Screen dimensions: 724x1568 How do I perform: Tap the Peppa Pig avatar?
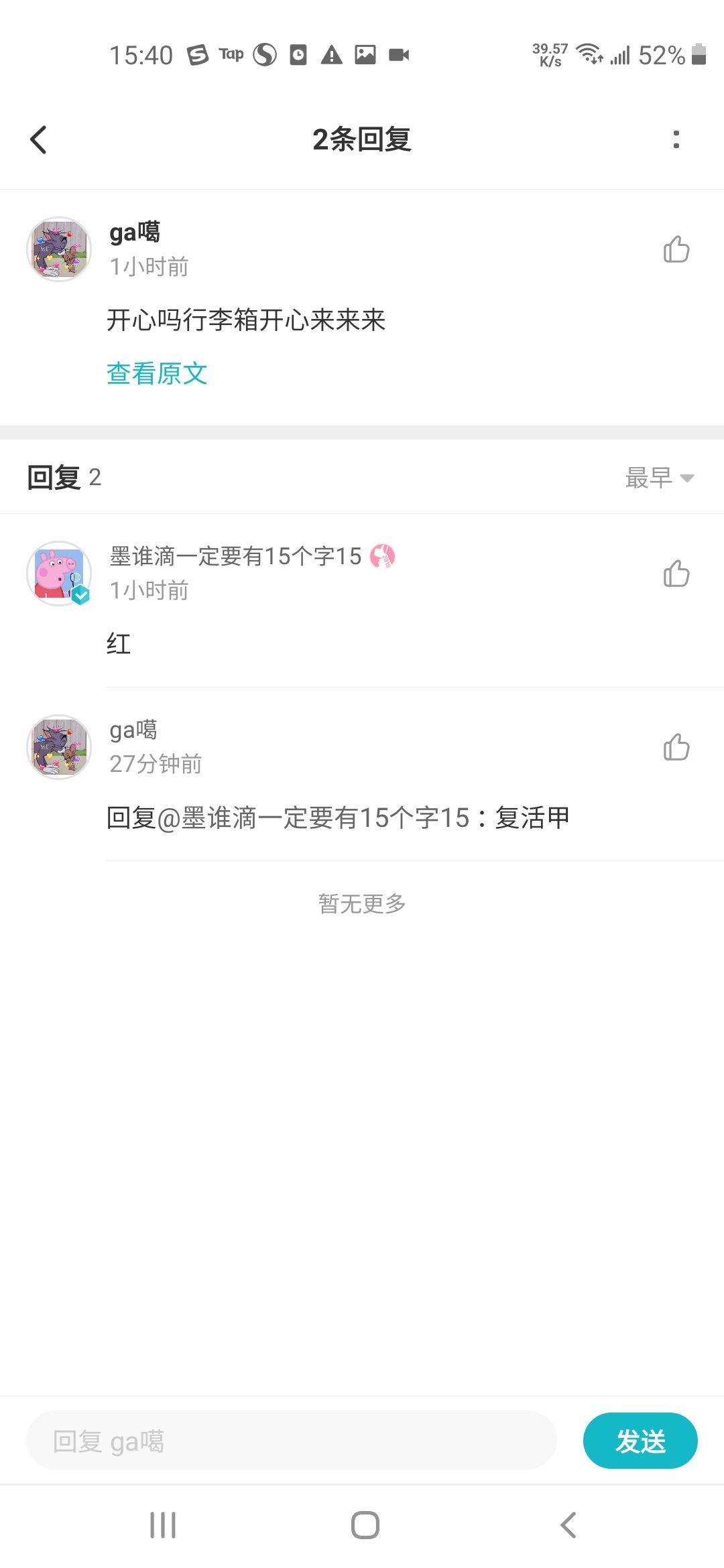pyautogui.click(x=59, y=574)
